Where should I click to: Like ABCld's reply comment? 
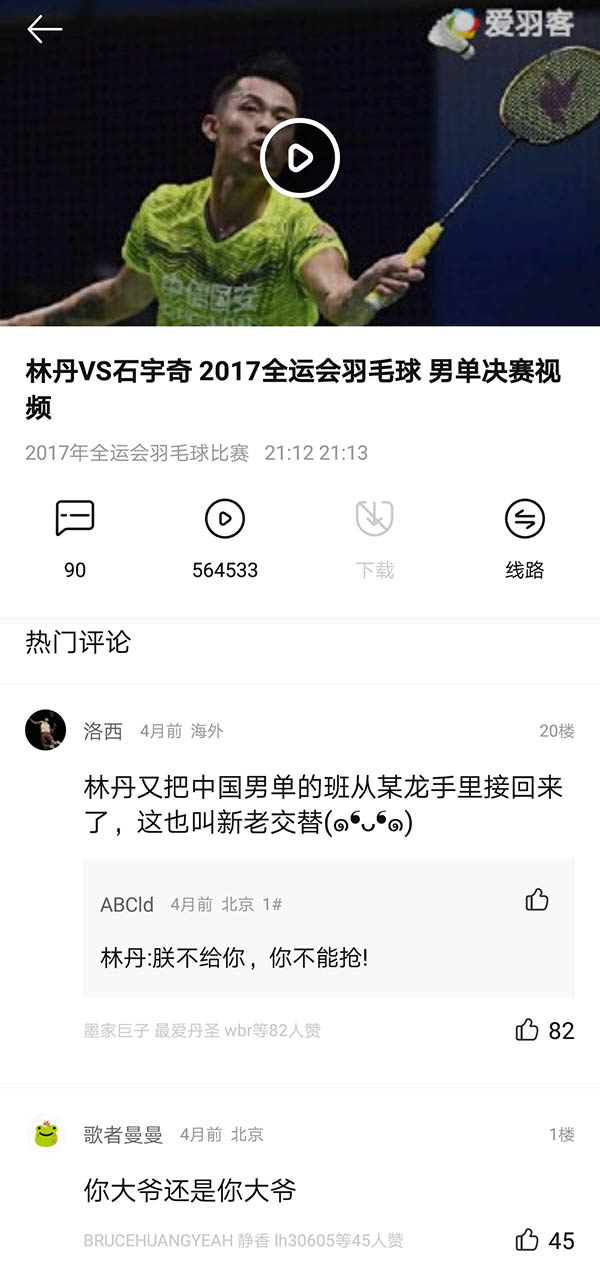[x=537, y=900]
